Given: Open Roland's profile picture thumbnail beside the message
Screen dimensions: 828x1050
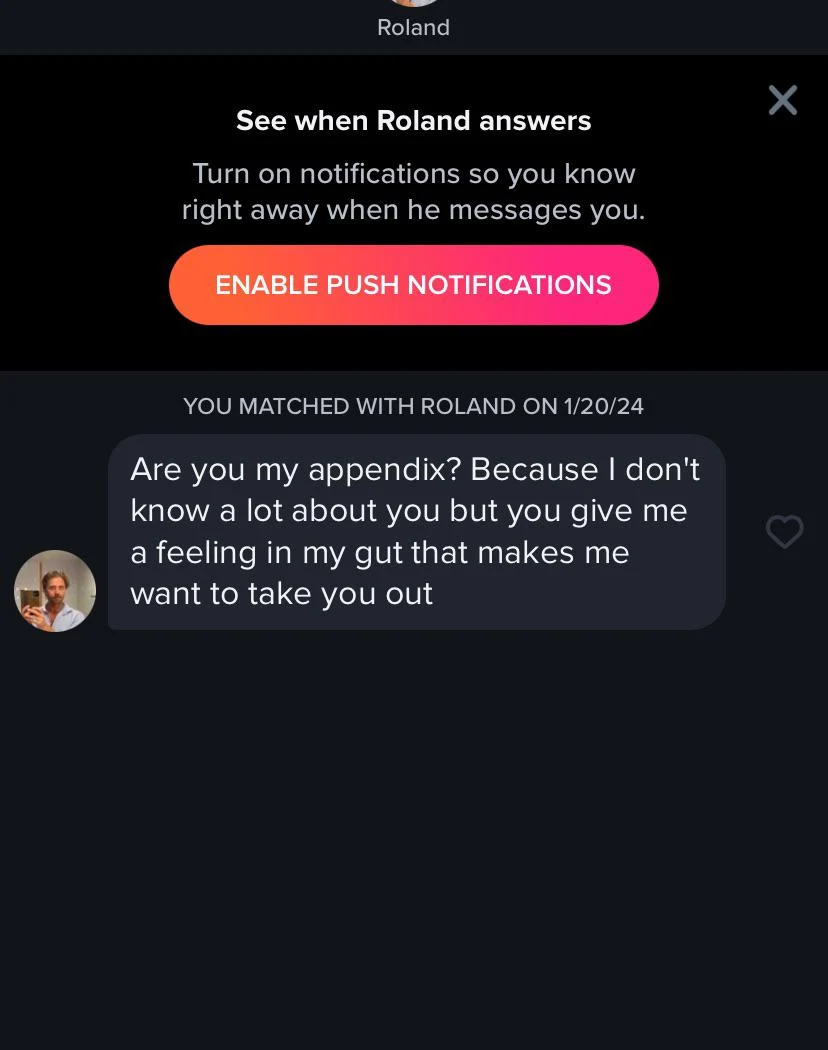Looking at the screenshot, I should (55, 590).
